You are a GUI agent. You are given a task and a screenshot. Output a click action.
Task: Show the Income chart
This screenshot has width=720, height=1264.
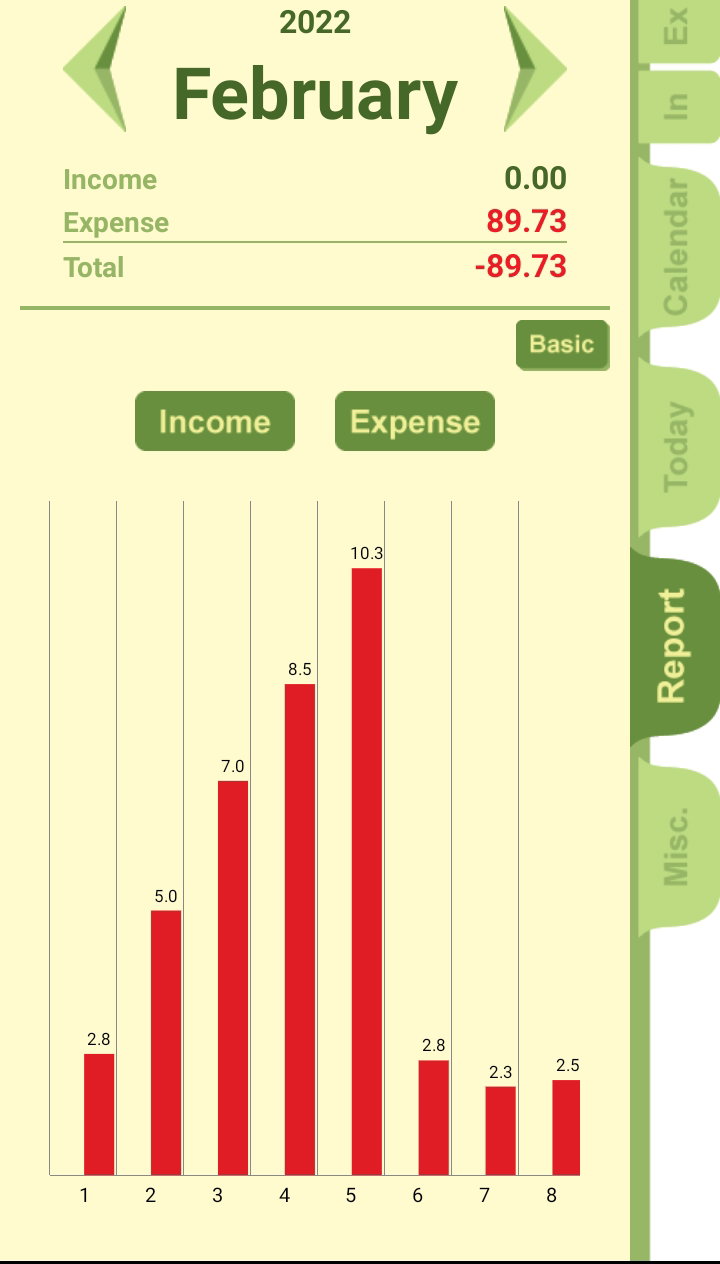(215, 421)
